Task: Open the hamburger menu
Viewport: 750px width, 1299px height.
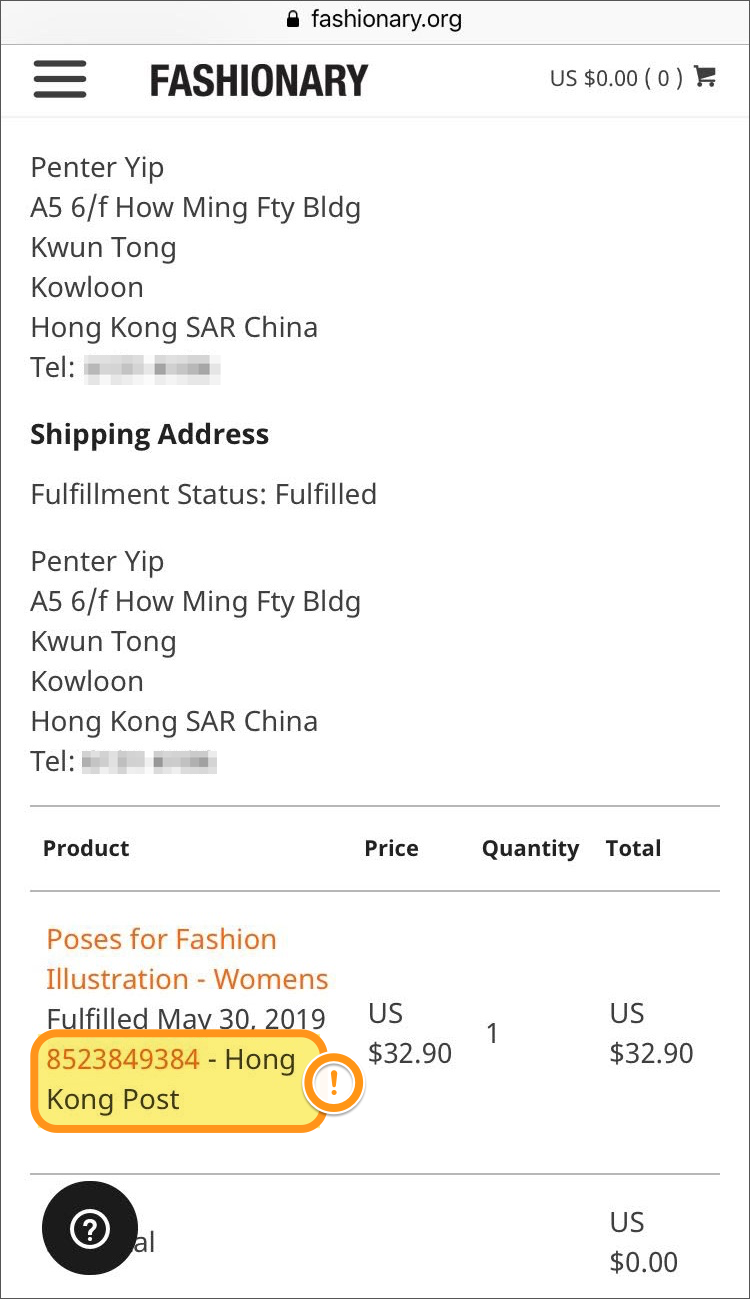Action: 60,79
